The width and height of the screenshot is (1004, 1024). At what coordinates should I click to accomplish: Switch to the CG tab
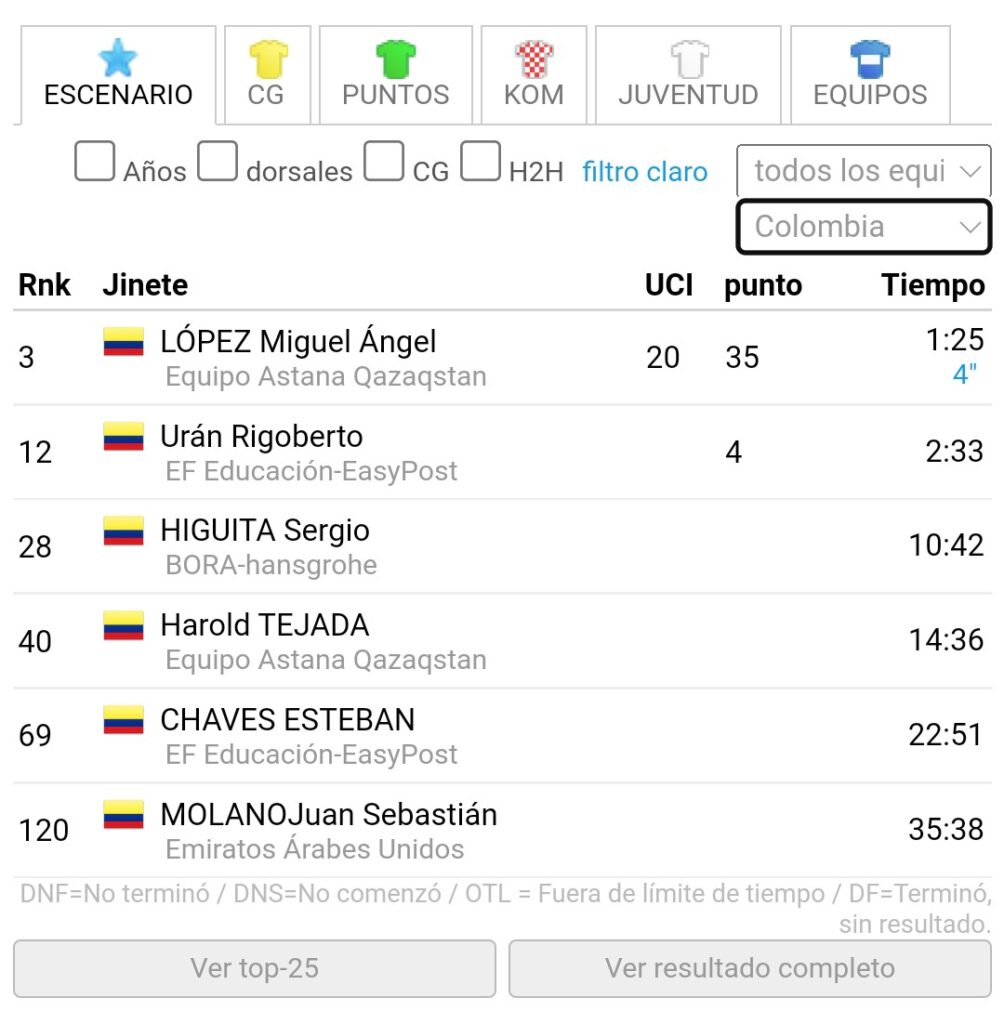266,76
